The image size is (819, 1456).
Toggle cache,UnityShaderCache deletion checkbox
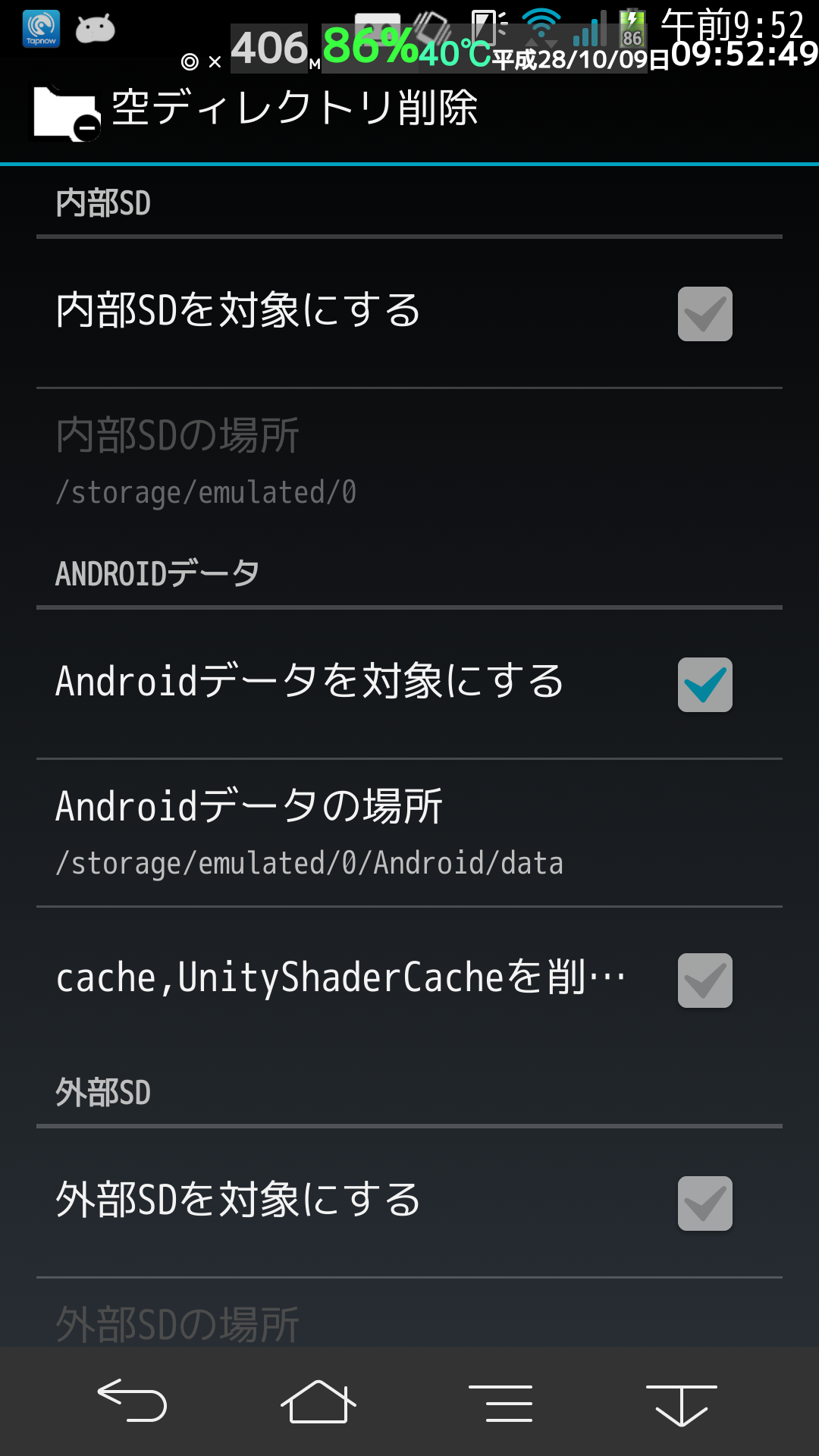[704, 981]
